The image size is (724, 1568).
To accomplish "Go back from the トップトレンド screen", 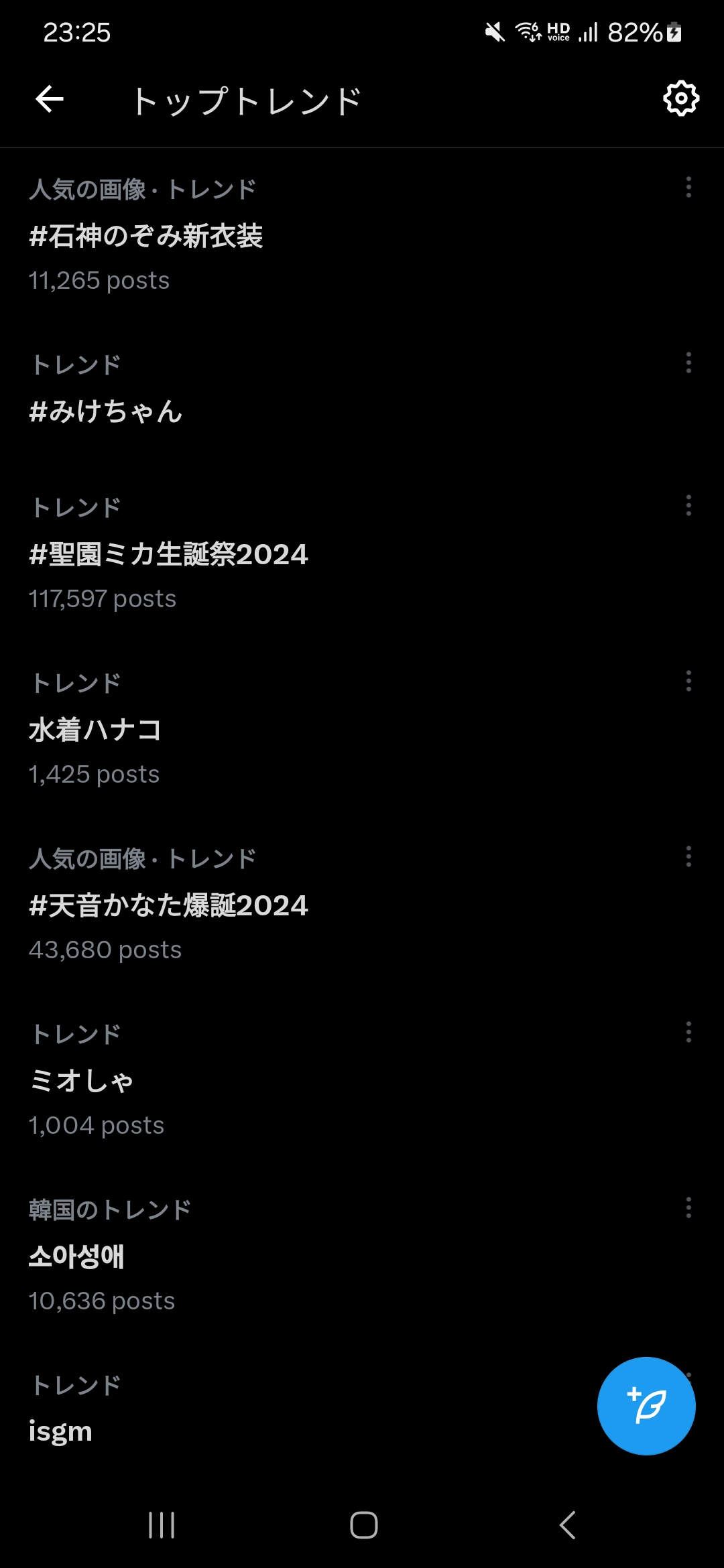I will point(49,100).
